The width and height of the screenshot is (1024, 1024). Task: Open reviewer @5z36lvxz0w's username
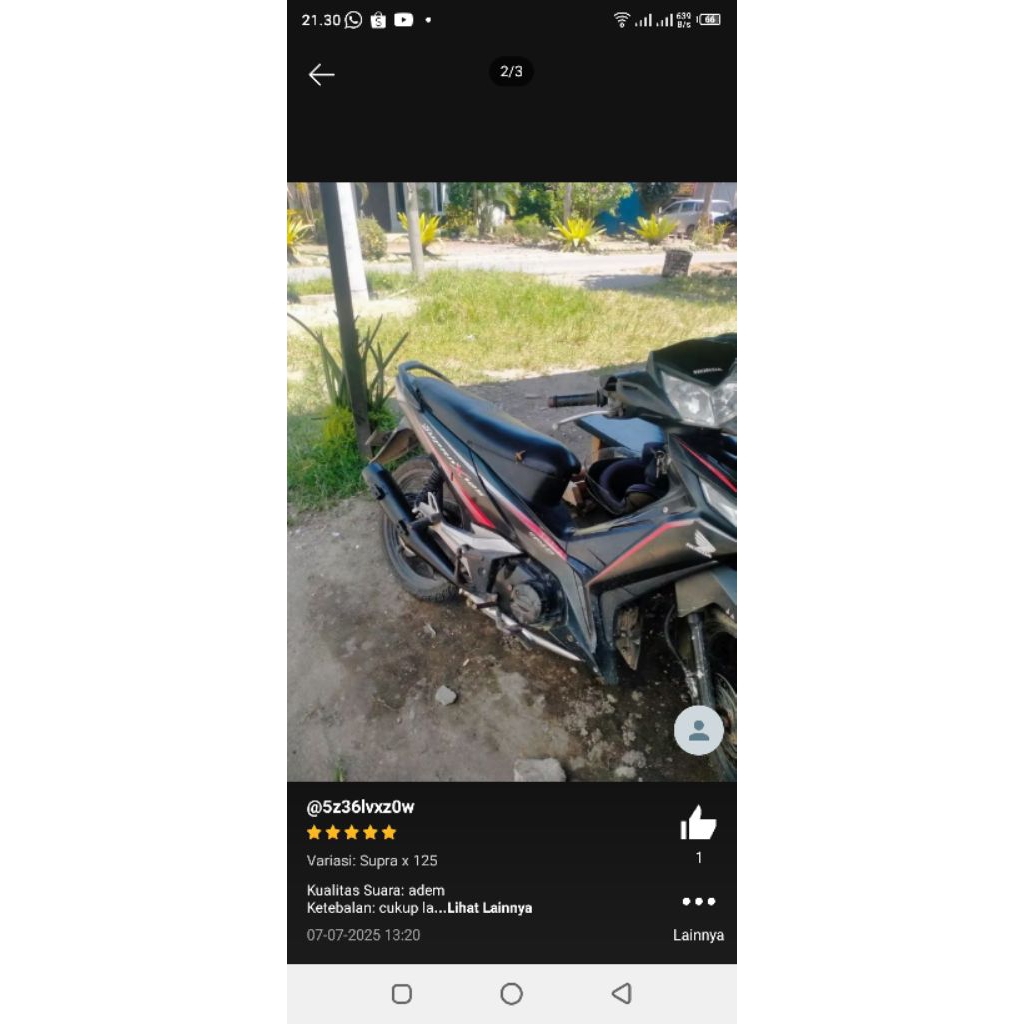(x=360, y=807)
